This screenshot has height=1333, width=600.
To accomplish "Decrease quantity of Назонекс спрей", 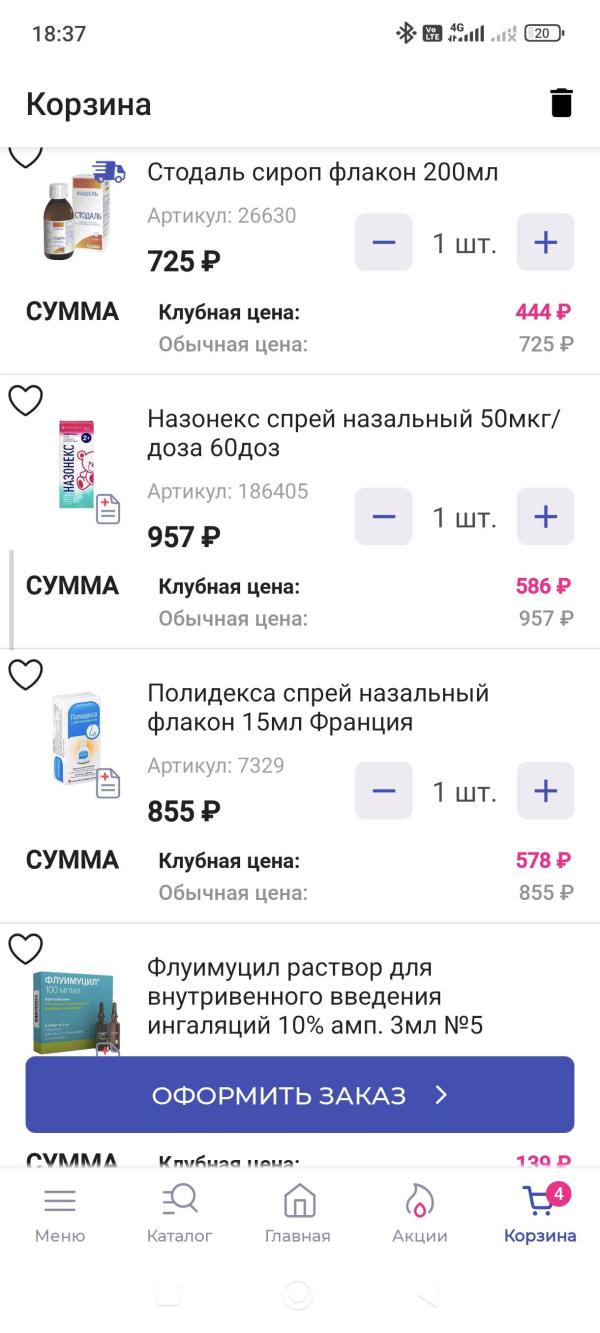I will [x=383, y=516].
